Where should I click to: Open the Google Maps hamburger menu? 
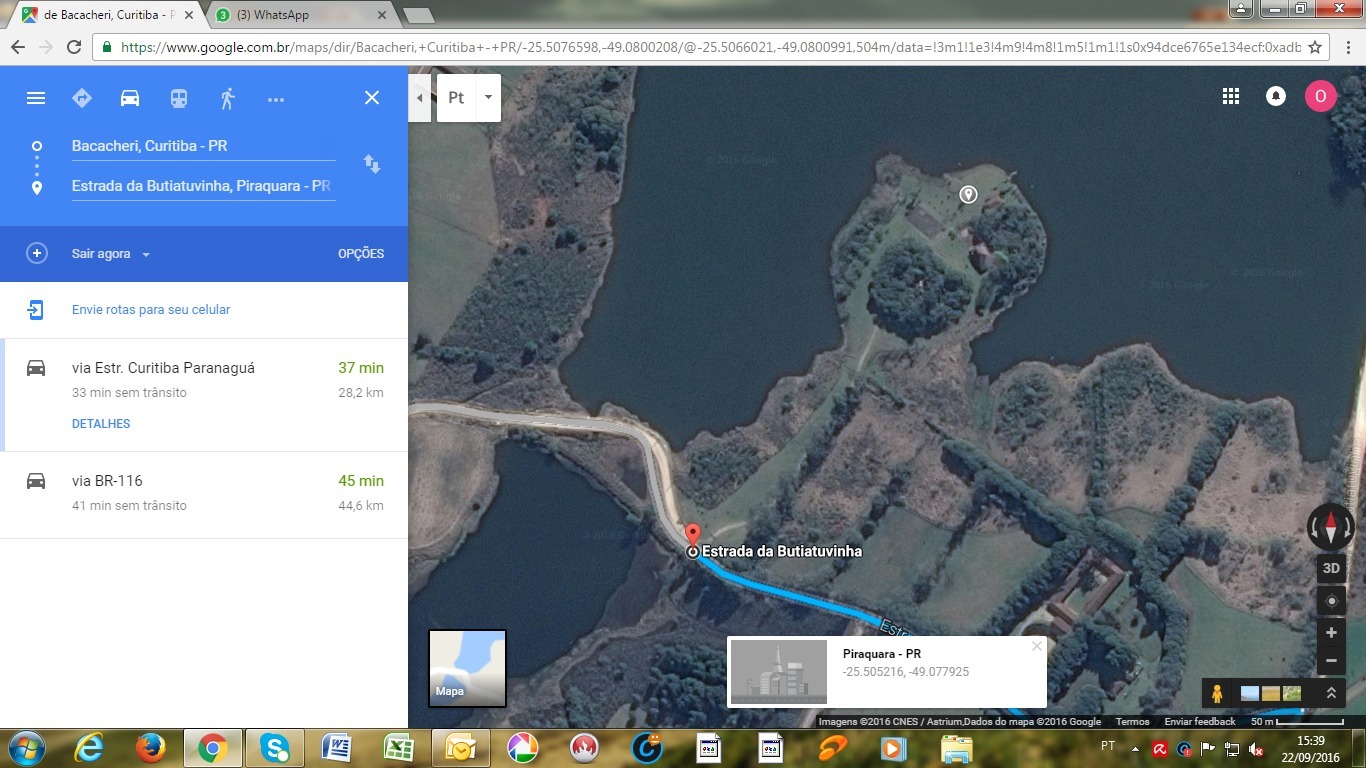point(36,98)
